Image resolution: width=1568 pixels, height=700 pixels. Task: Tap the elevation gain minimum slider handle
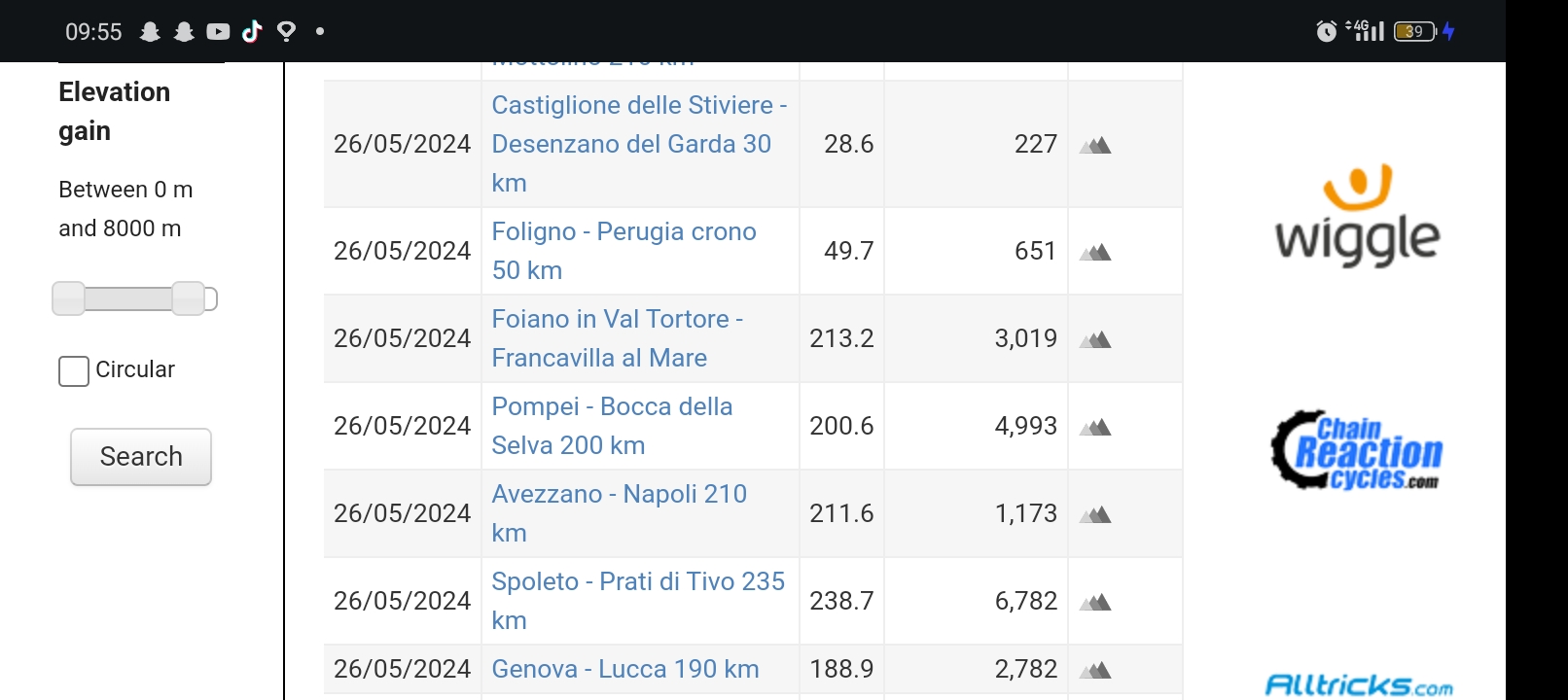click(x=68, y=298)
